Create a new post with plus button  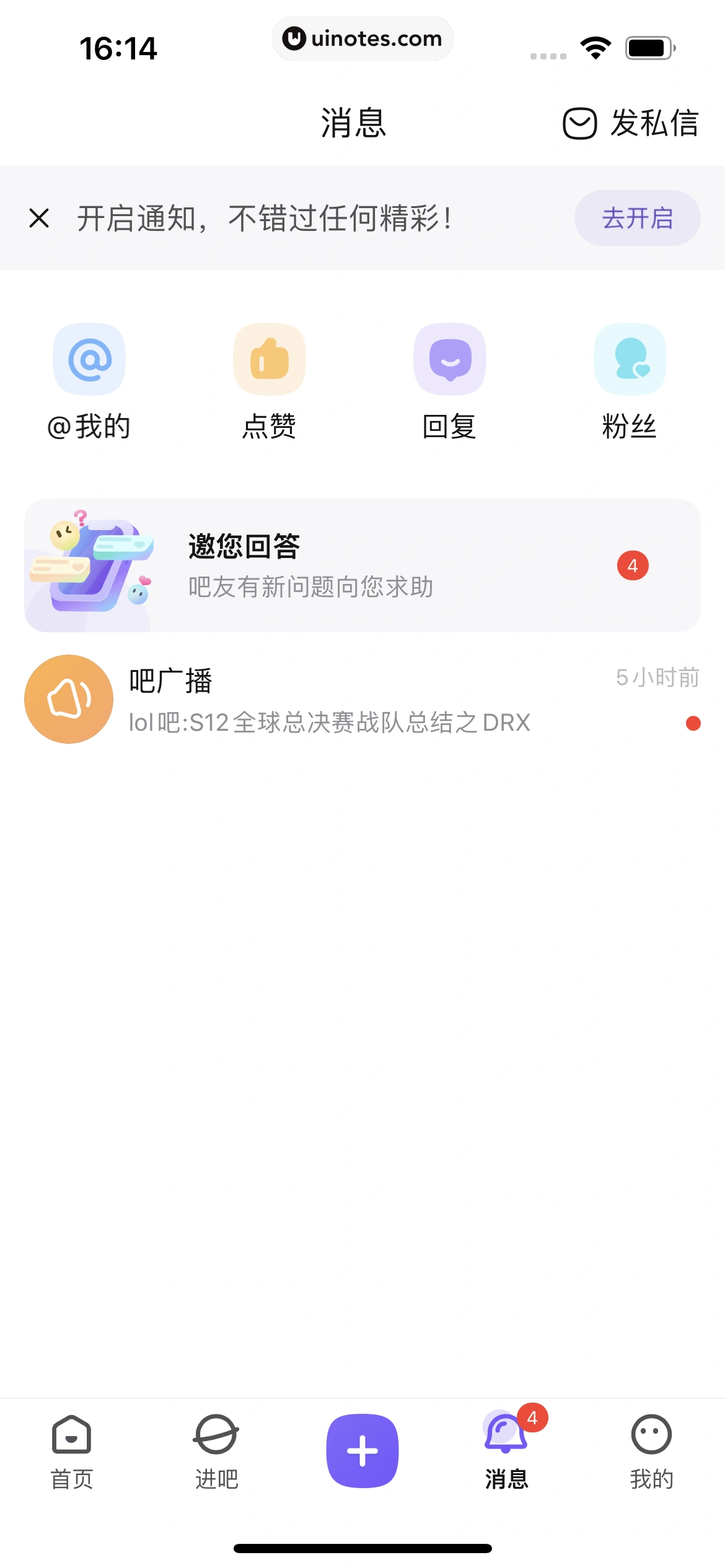tap(362, 1450)
